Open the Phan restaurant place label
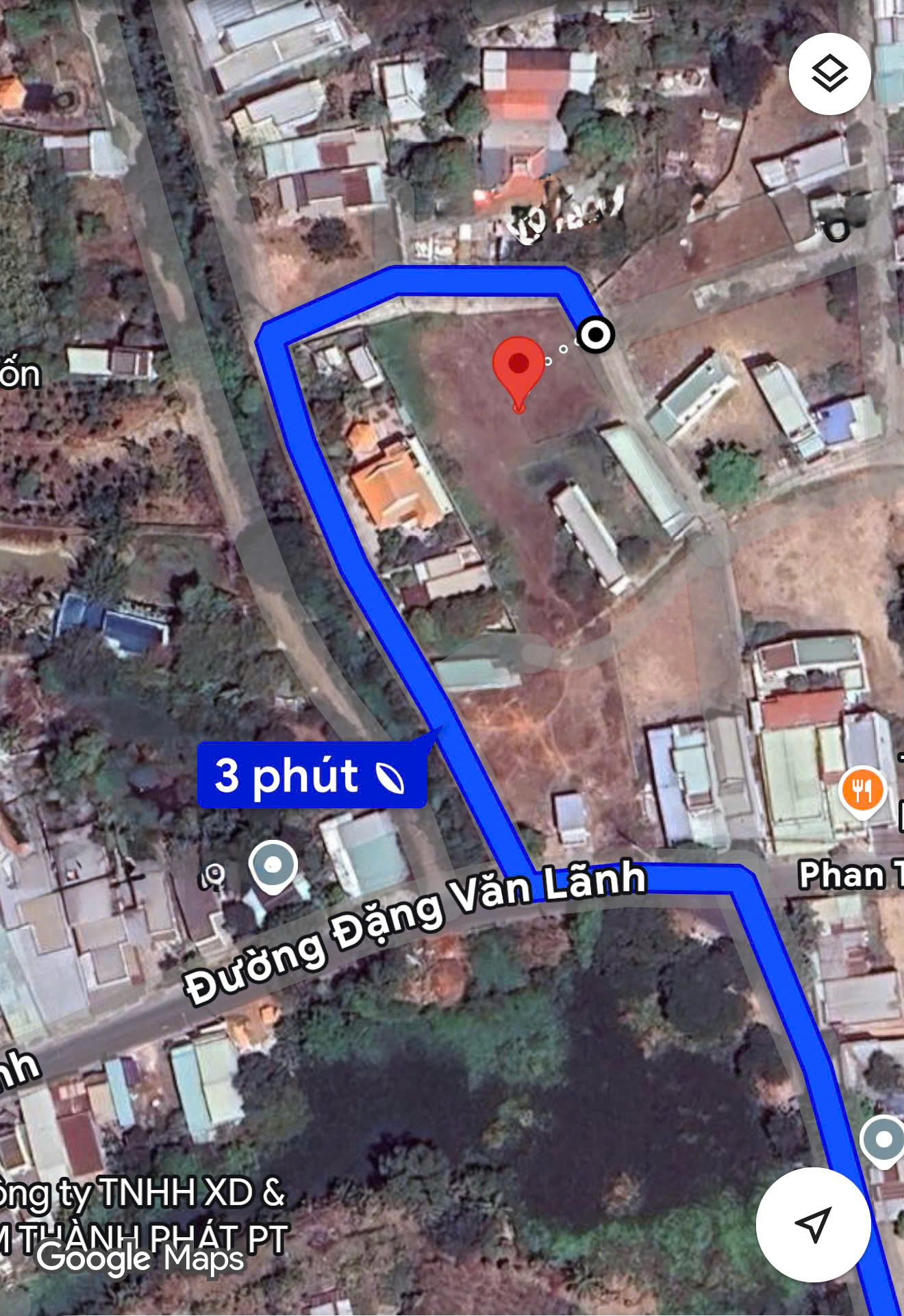904x1316 pixels. click(851, 875)
